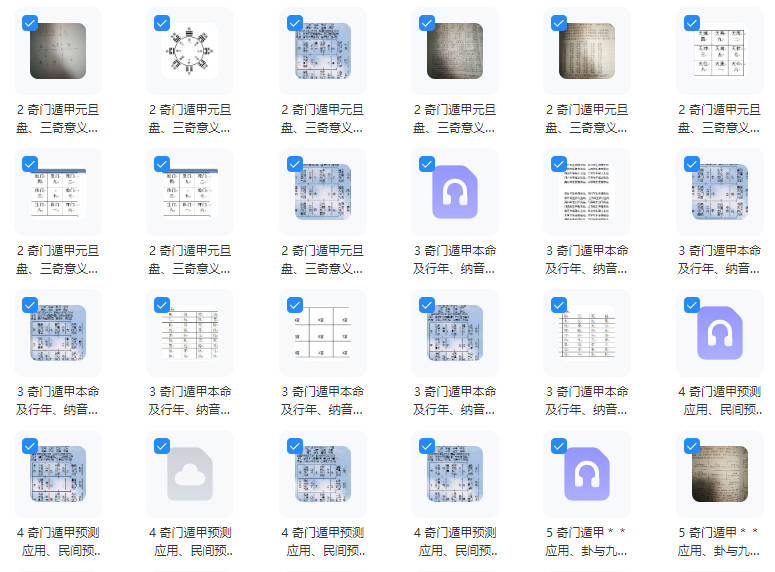Open the photo file "5 奇门遁甲"
This screenshot has width=775, height=572.
coord(719,474)
